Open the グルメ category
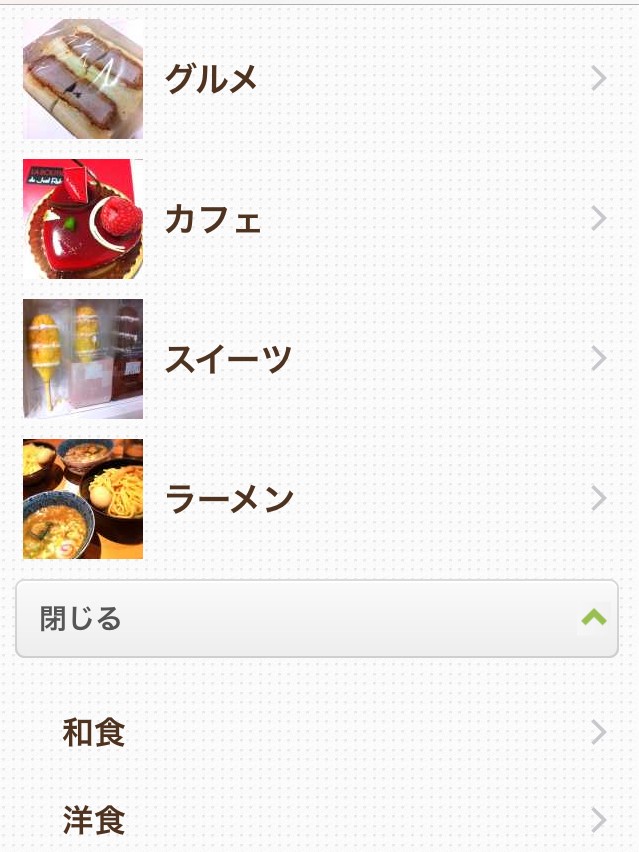Screen dimensions: 639x852 [318, 79]
